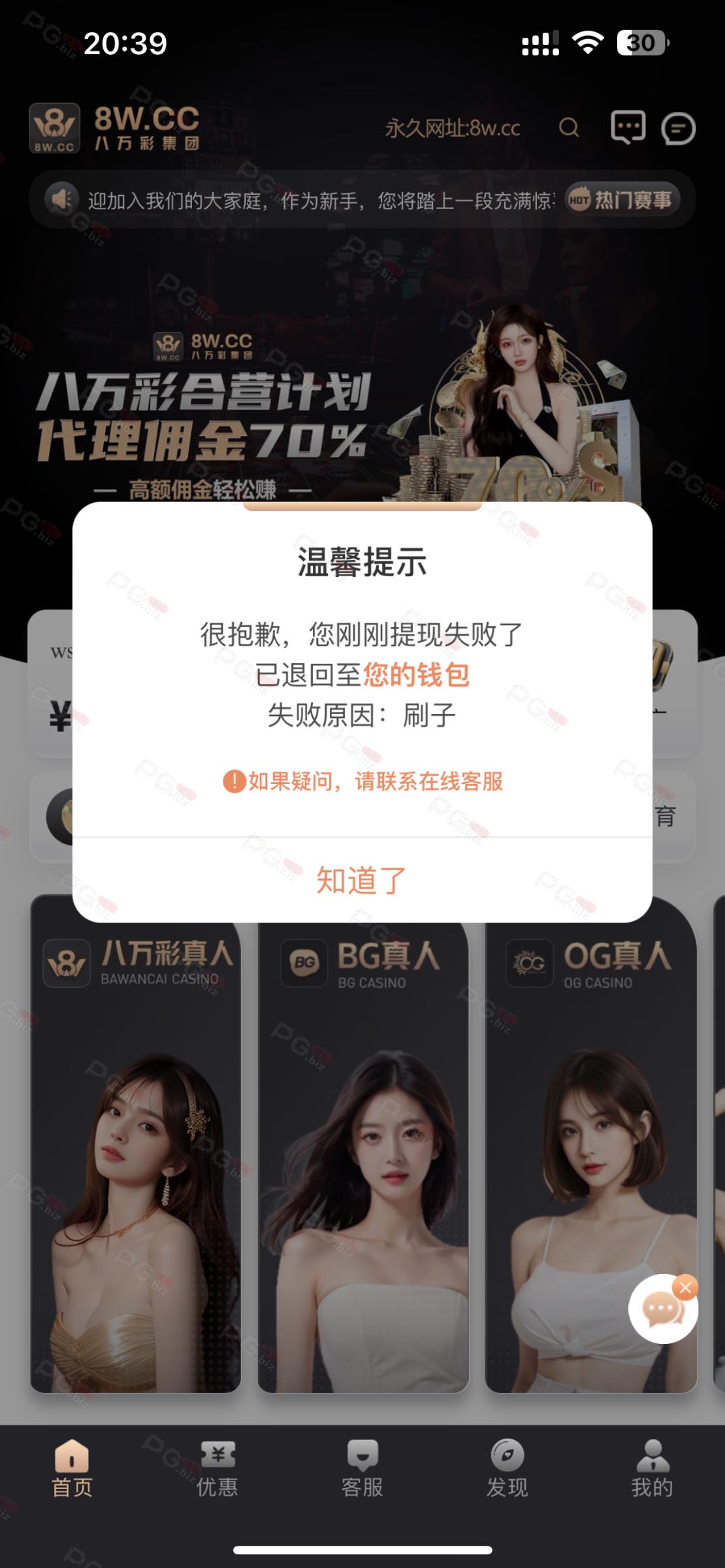Open the message chat icon in header

628,127
